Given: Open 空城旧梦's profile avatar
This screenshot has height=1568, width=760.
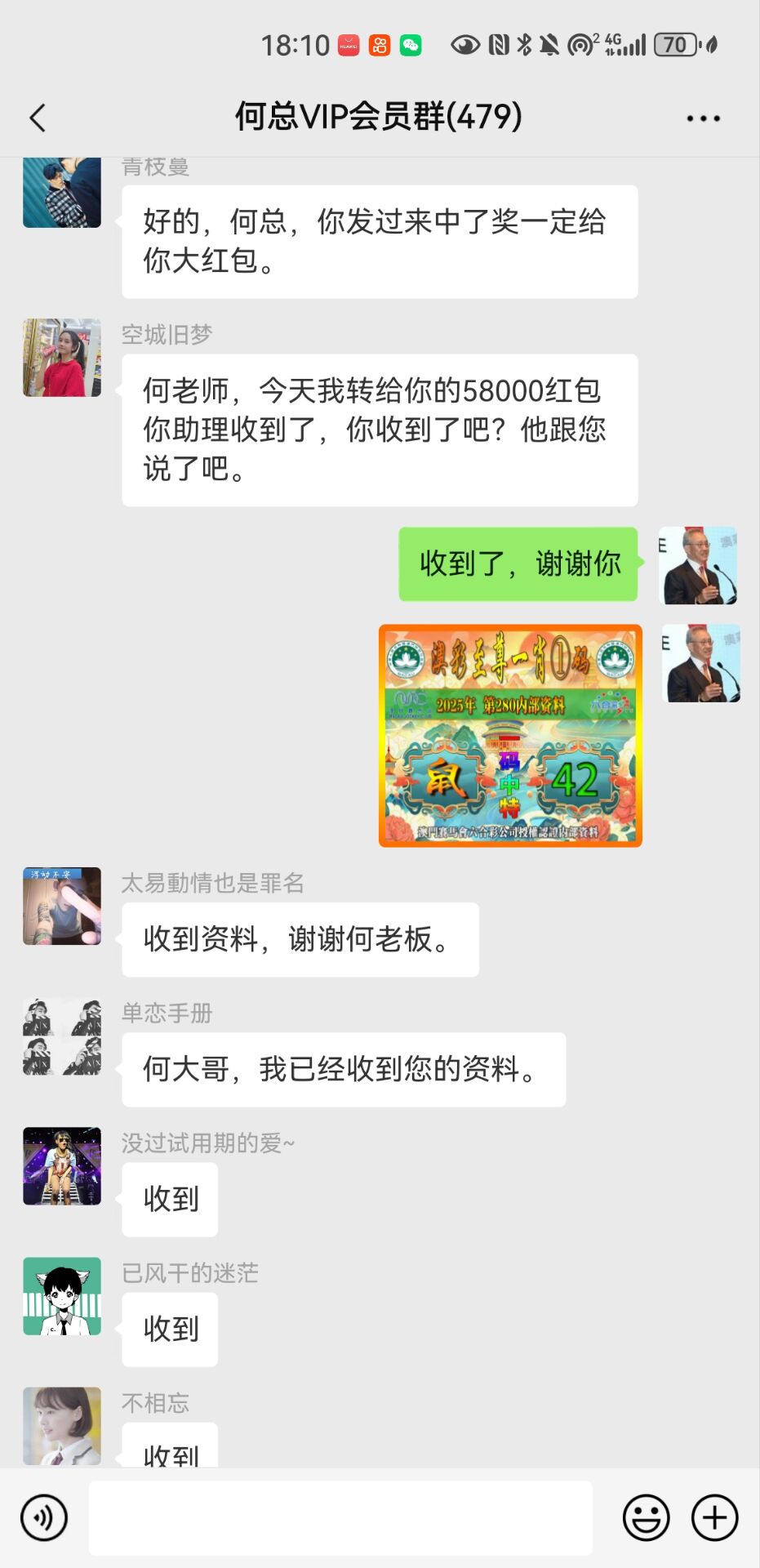Looking at the screenshot, I should [x=62, y=358].
